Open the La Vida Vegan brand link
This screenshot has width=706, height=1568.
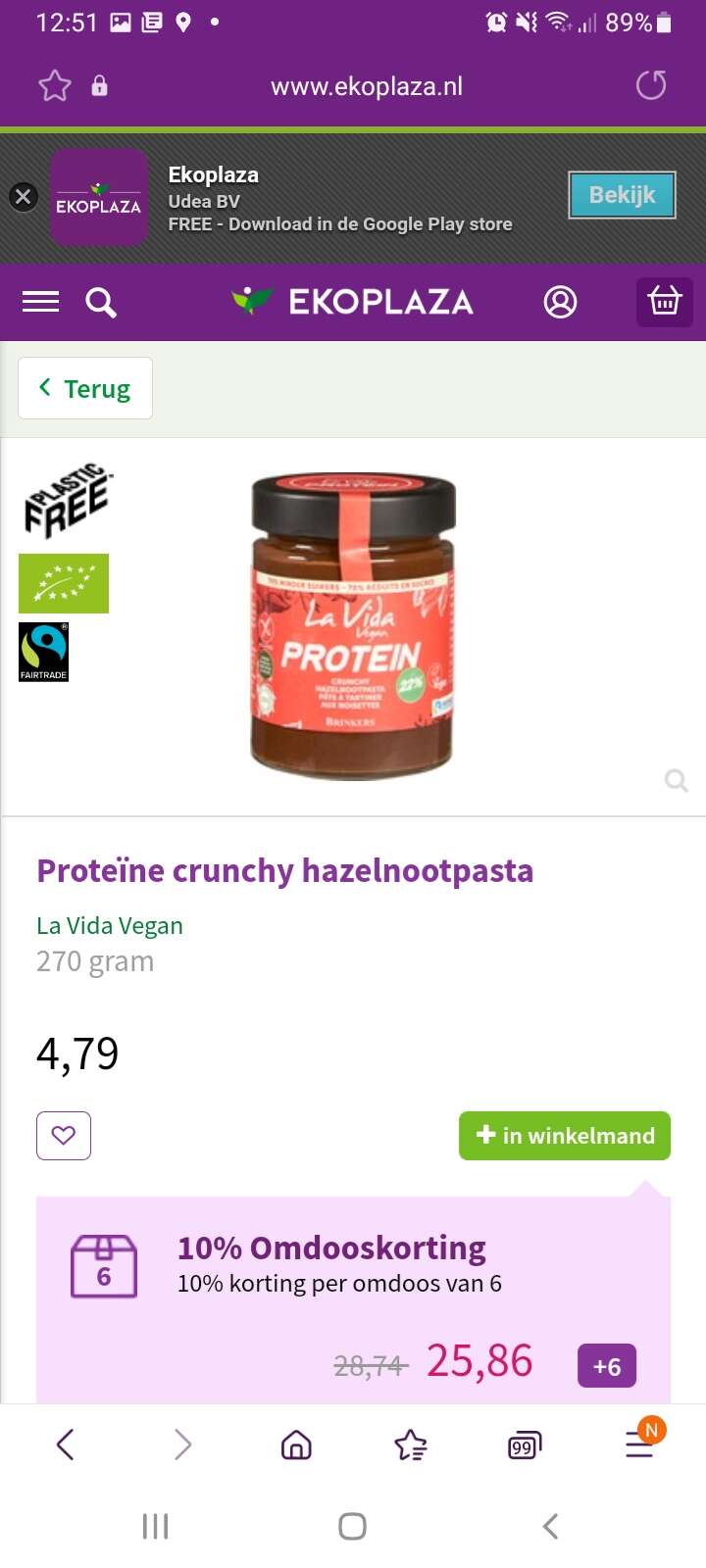point(110,925)
